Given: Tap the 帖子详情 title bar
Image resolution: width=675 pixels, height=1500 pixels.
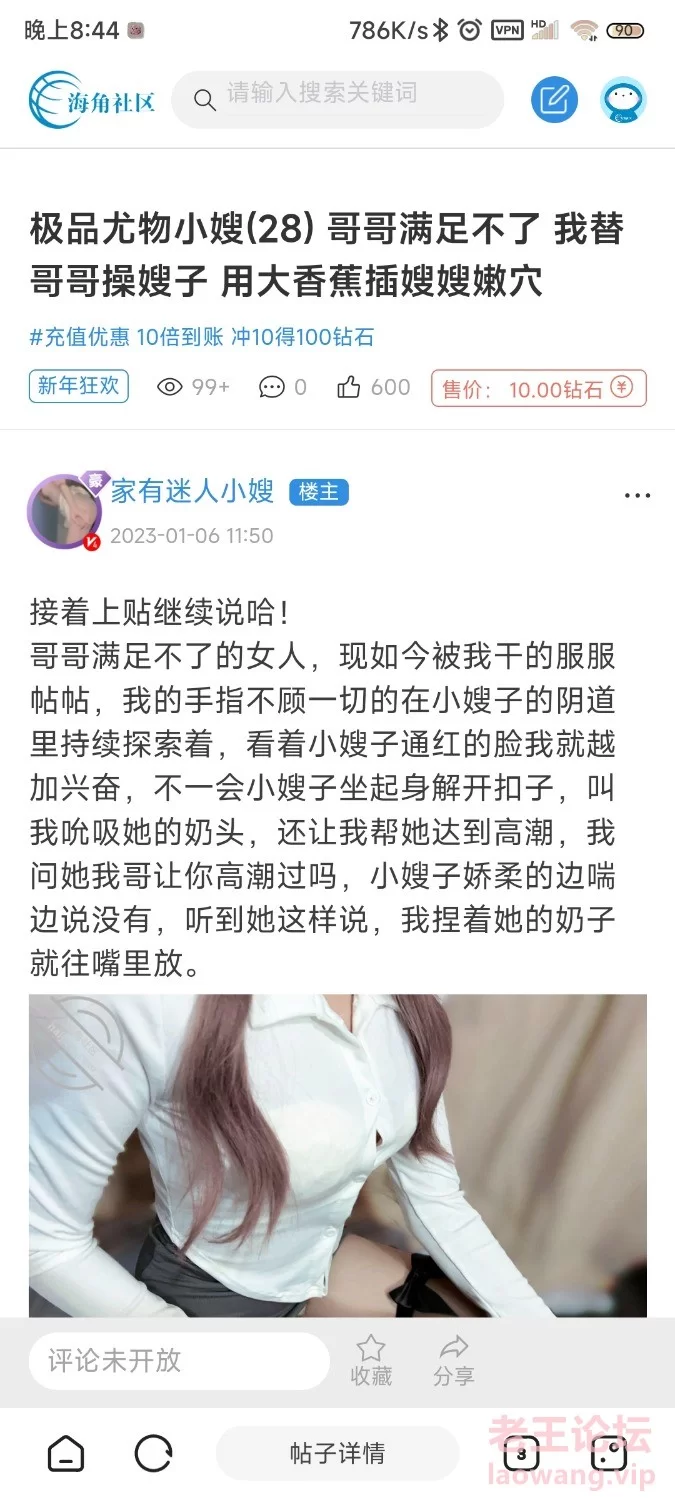Looking at the screenshot, I should 337,1453.
